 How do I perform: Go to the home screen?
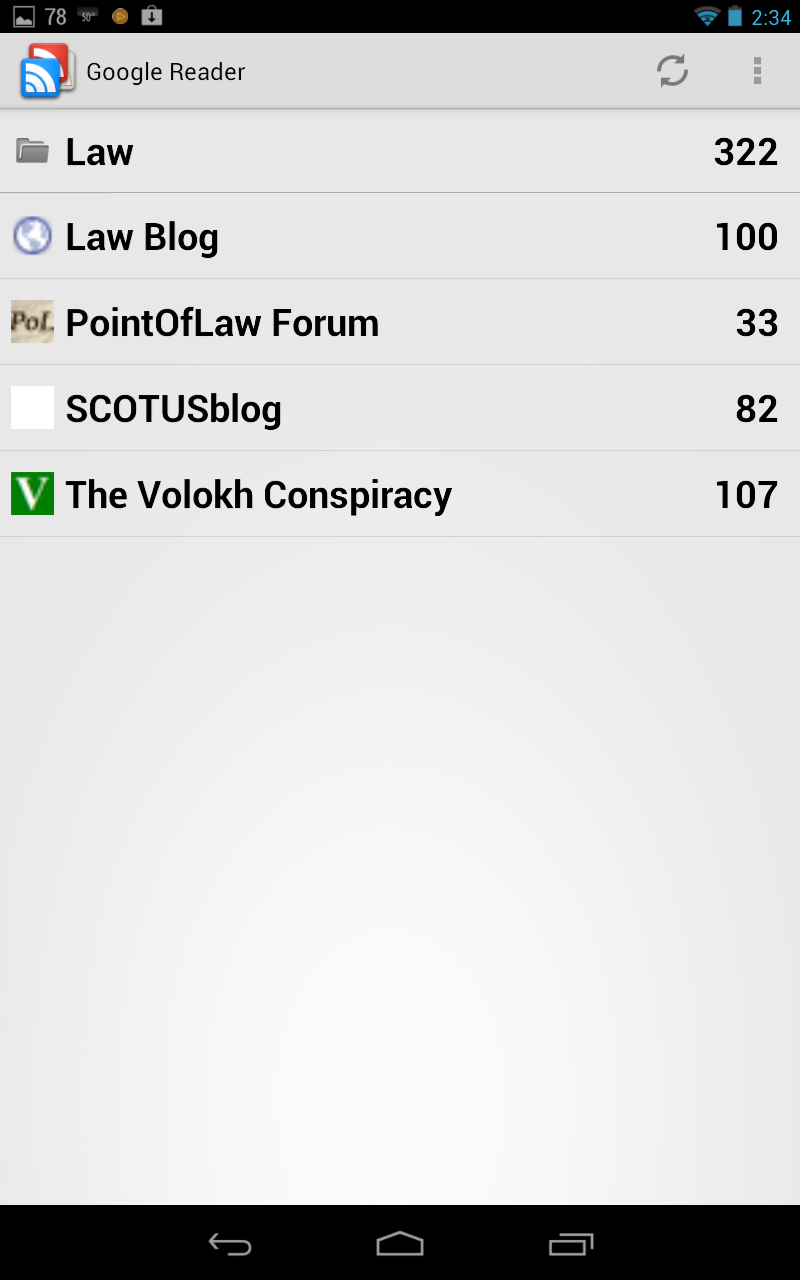400,1244
